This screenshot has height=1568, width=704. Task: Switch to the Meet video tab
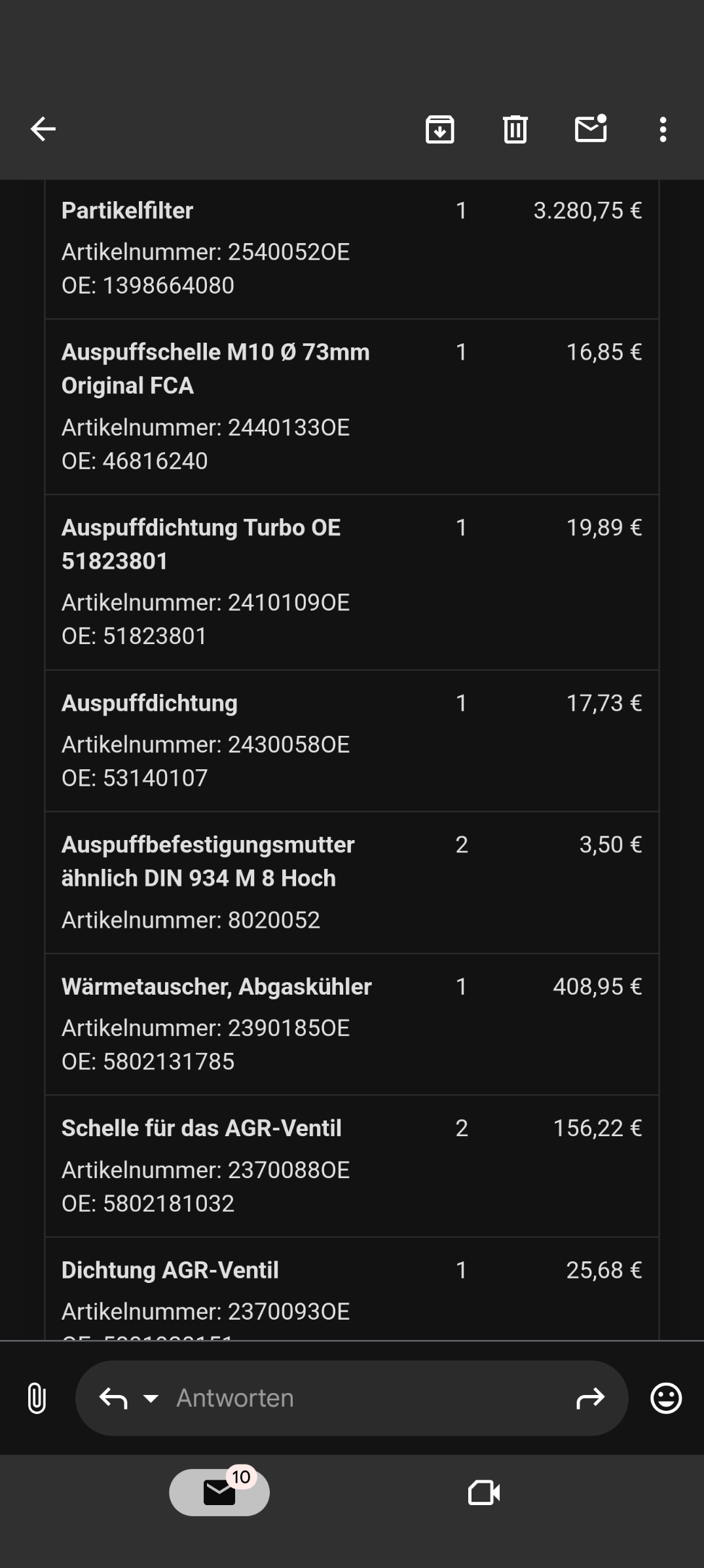click(485, 1493)
